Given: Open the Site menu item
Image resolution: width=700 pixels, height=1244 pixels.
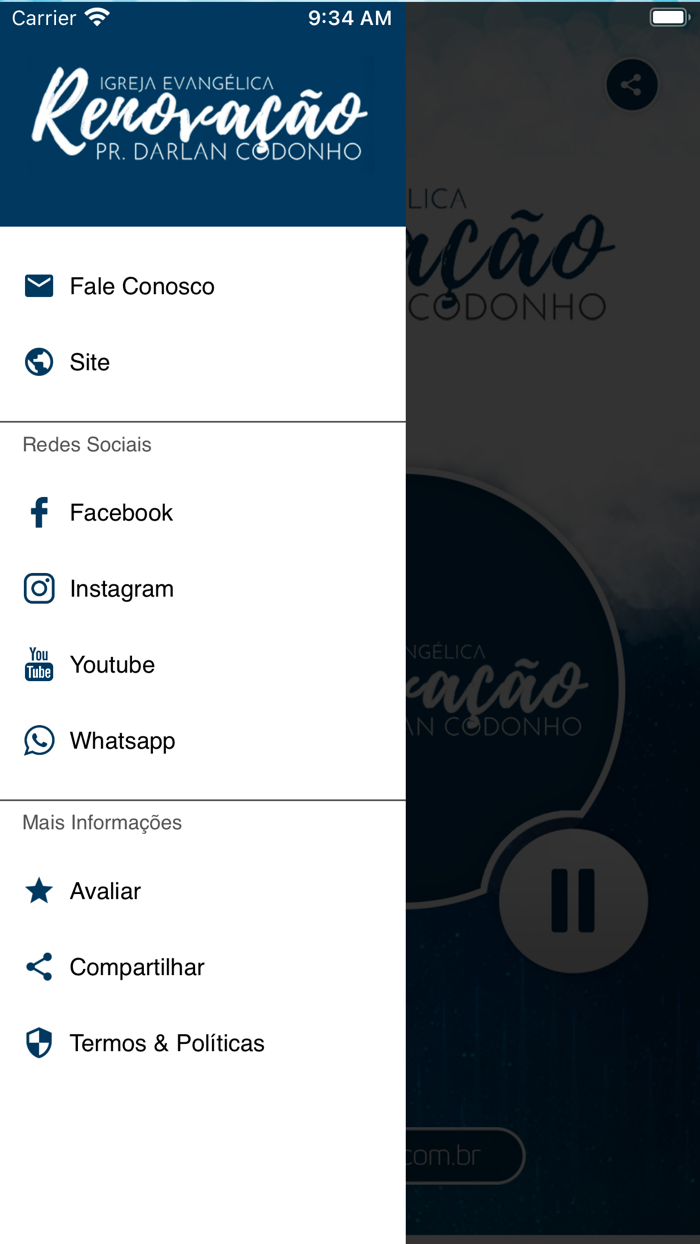Looking at the screenshot, I should (x=203, y=362).
